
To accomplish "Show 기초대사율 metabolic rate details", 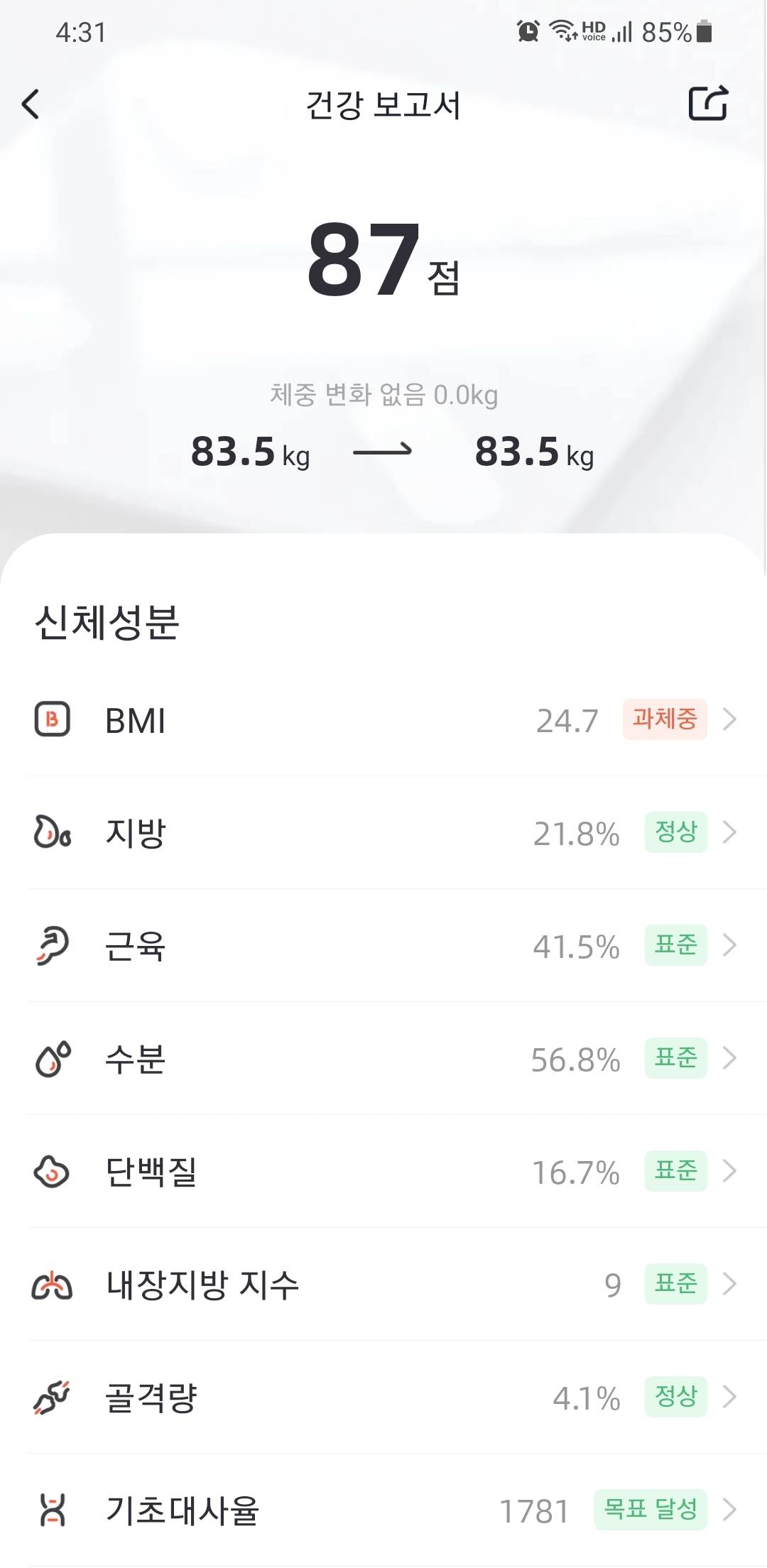I will click(x=383, y=1510).
